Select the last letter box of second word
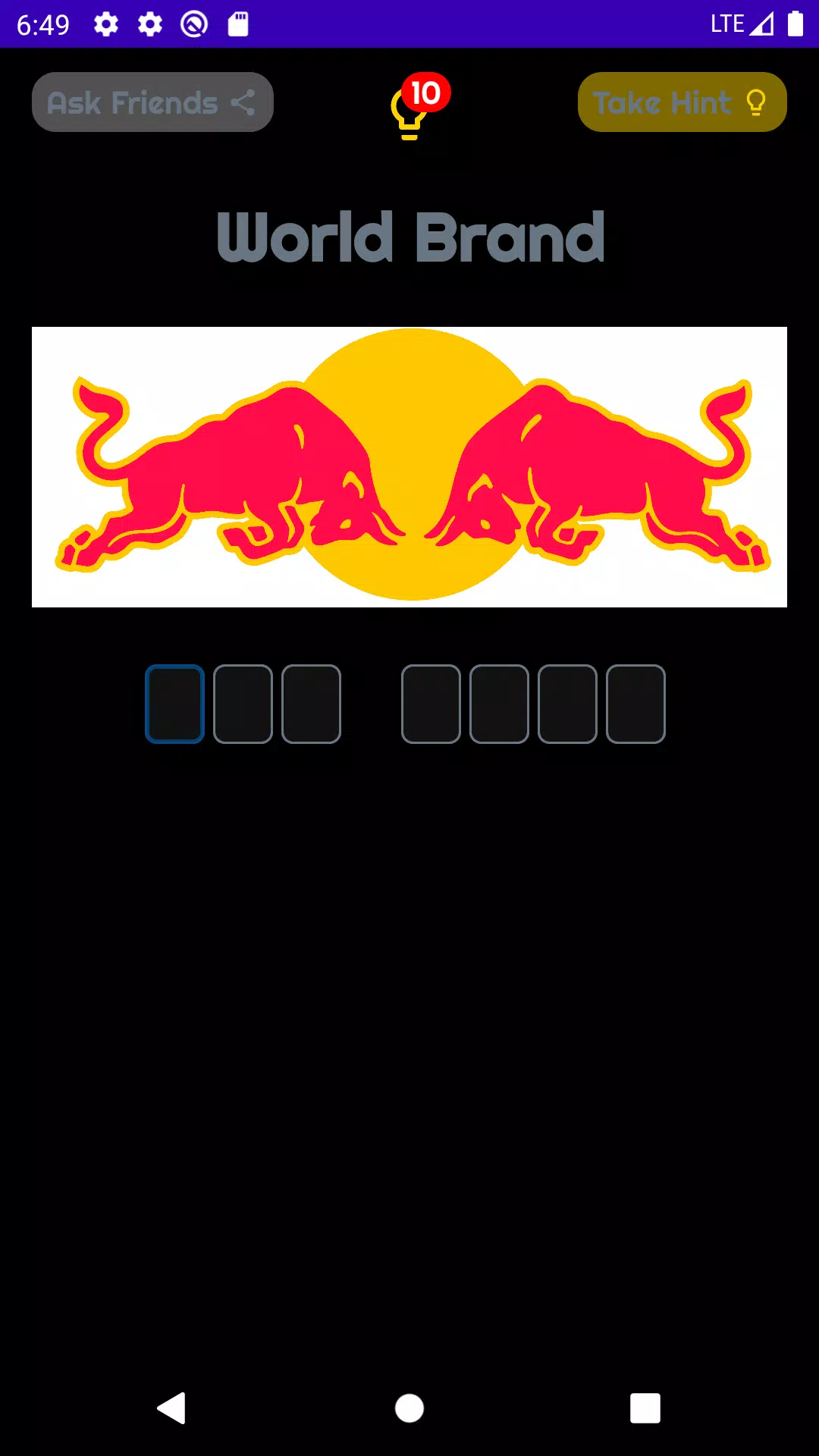819x1456 pixels. point(635,704)
